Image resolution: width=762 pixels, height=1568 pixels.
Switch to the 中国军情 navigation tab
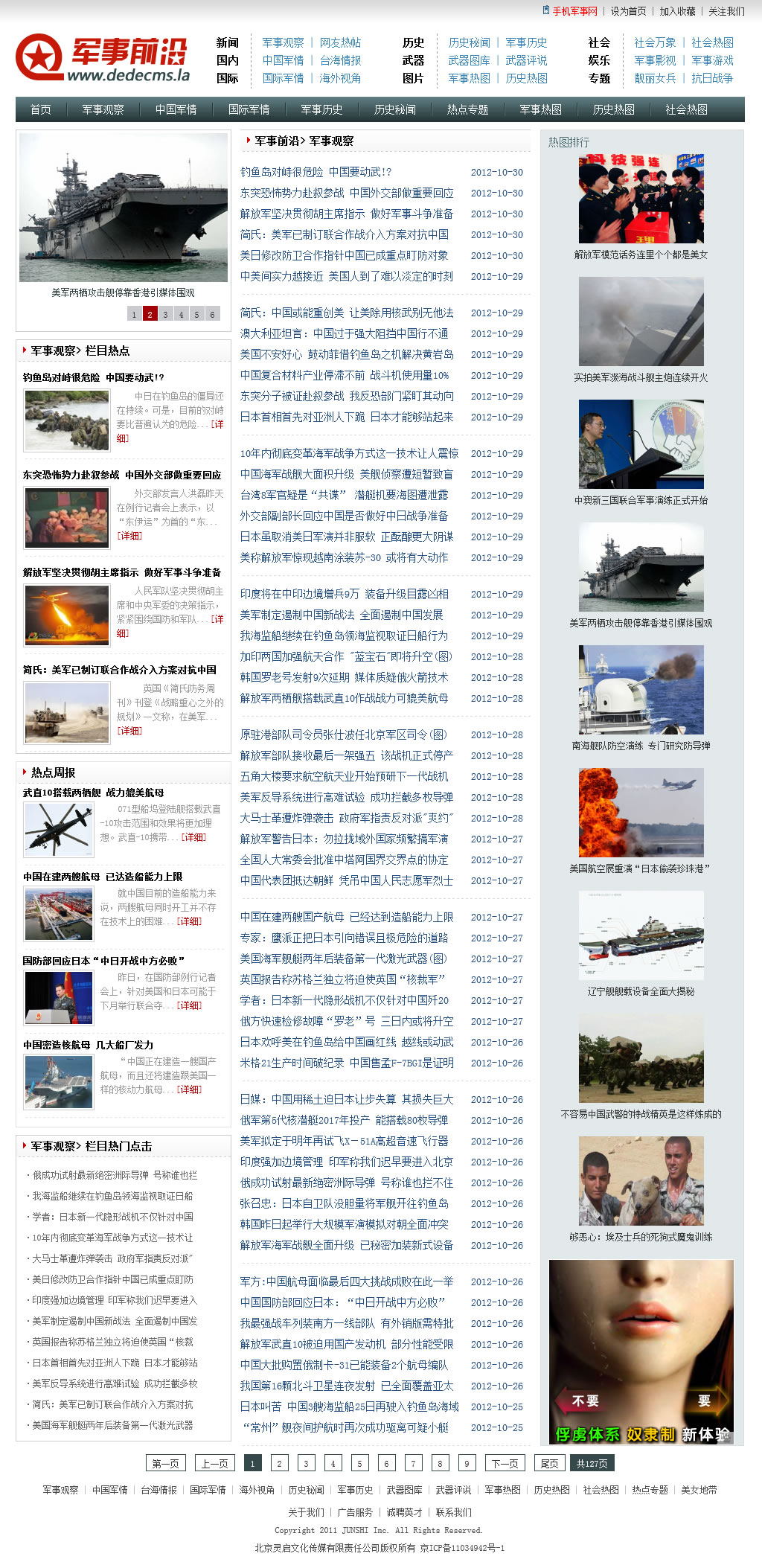point(176,109)
